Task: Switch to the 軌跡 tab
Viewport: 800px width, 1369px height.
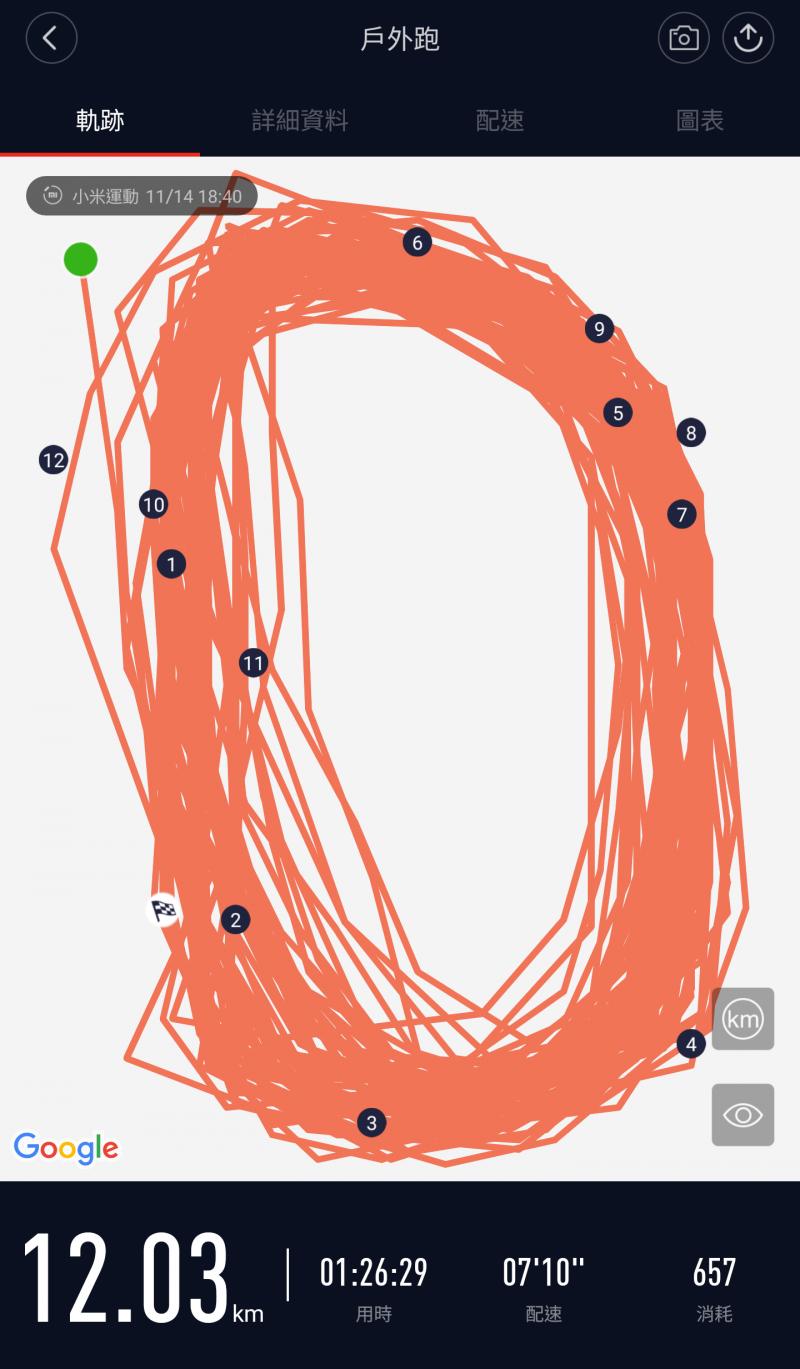Action: 100,121
